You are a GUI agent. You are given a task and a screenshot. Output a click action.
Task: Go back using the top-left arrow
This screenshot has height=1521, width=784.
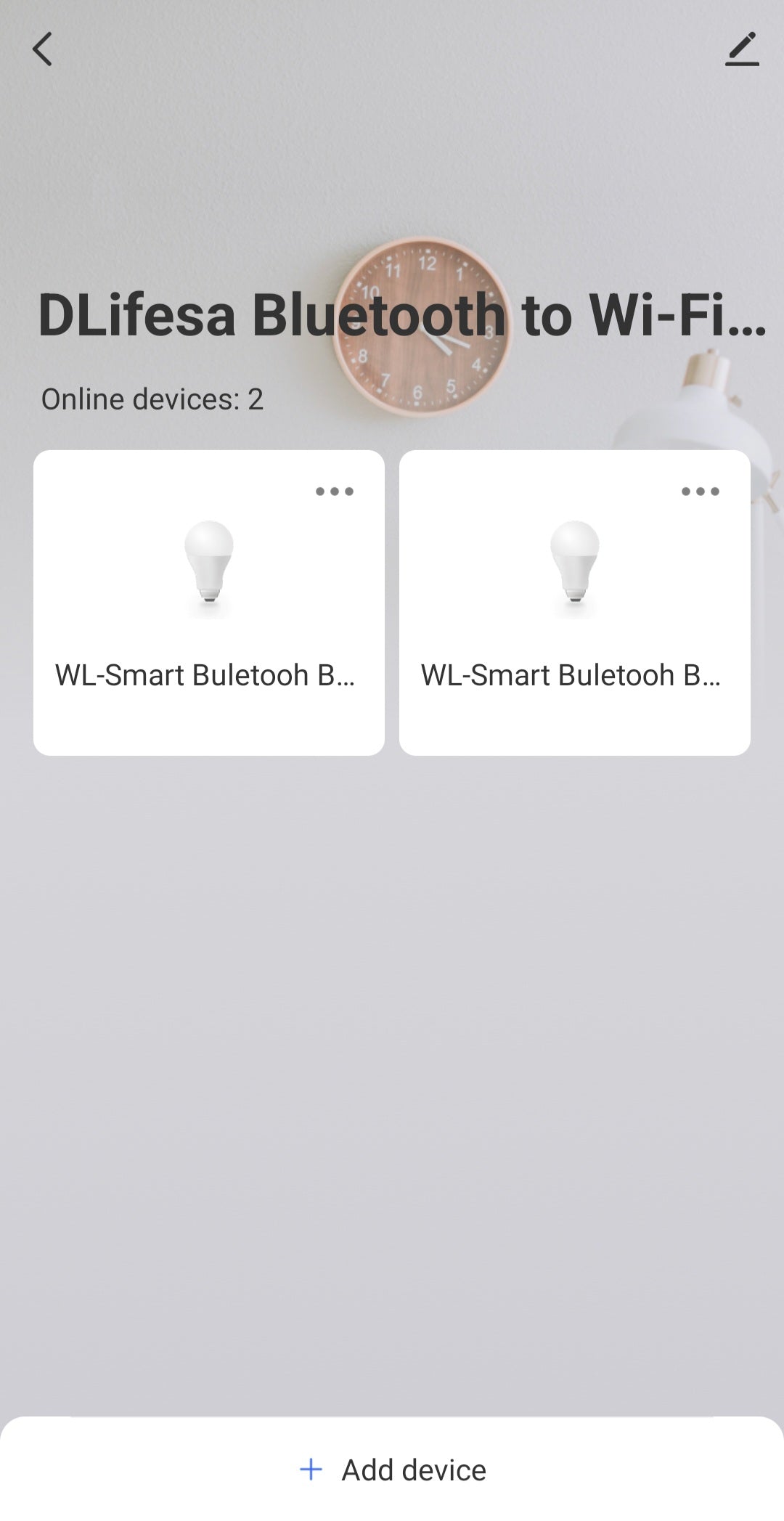42,49
